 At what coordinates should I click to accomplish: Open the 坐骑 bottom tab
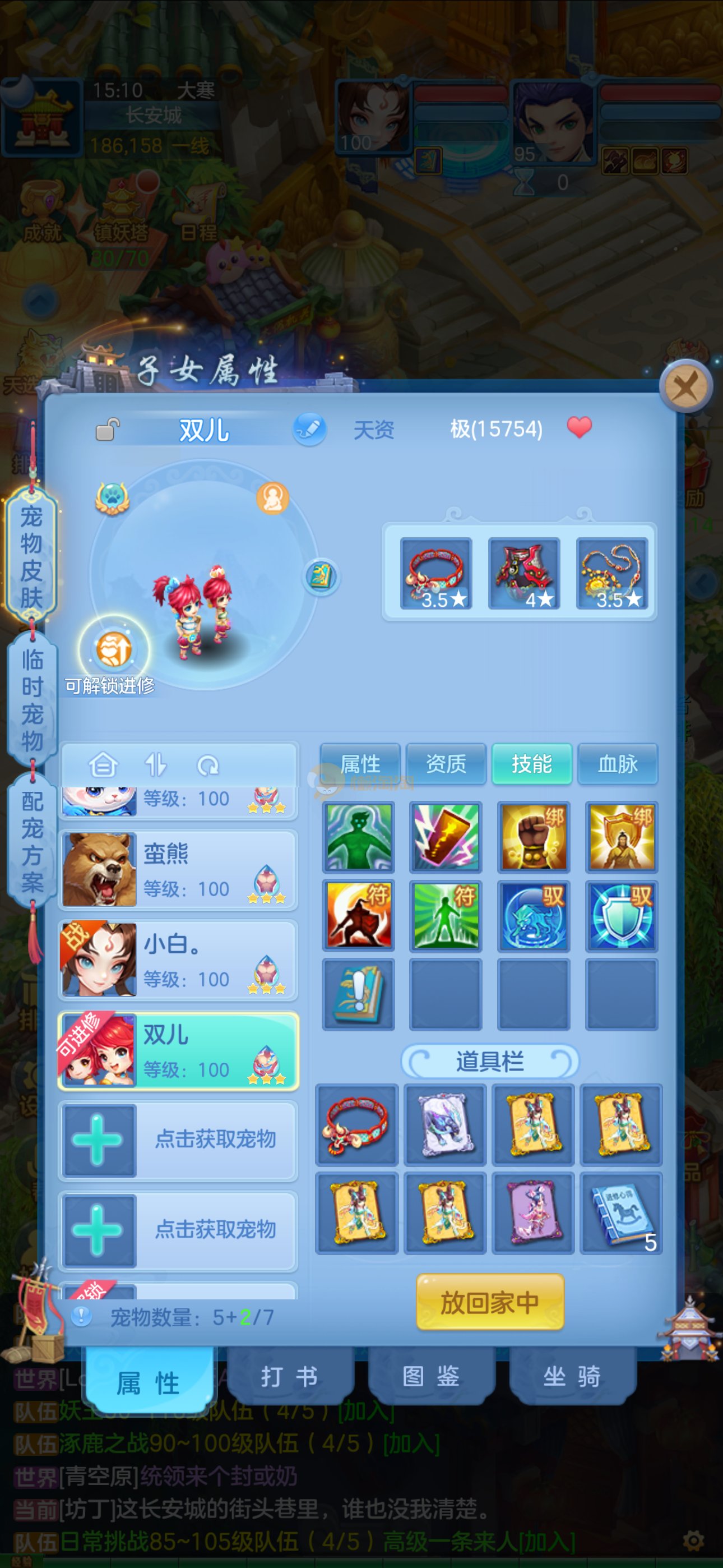coord(572,1377)
